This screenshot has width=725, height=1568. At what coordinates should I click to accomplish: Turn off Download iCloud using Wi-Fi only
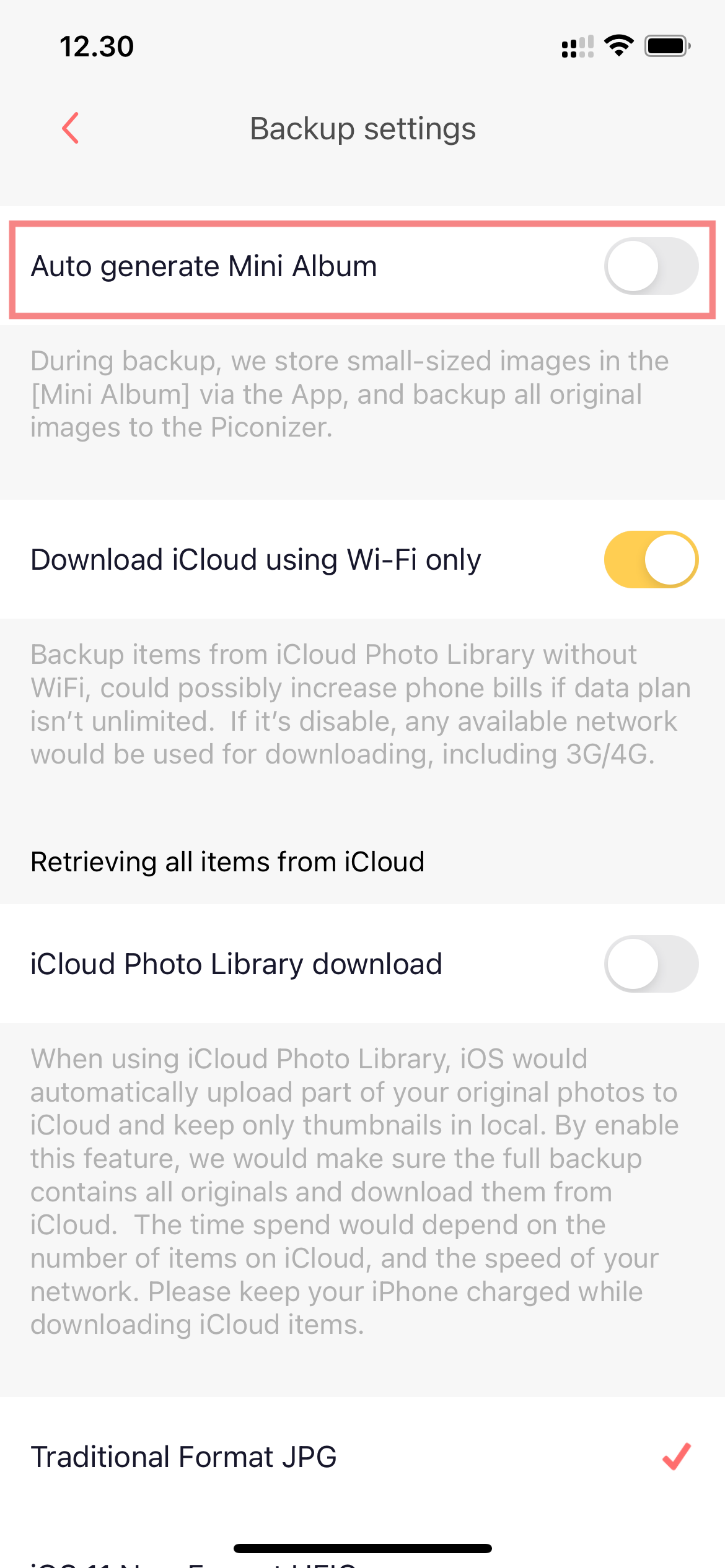pyautogui.click(x=651, y=559)
